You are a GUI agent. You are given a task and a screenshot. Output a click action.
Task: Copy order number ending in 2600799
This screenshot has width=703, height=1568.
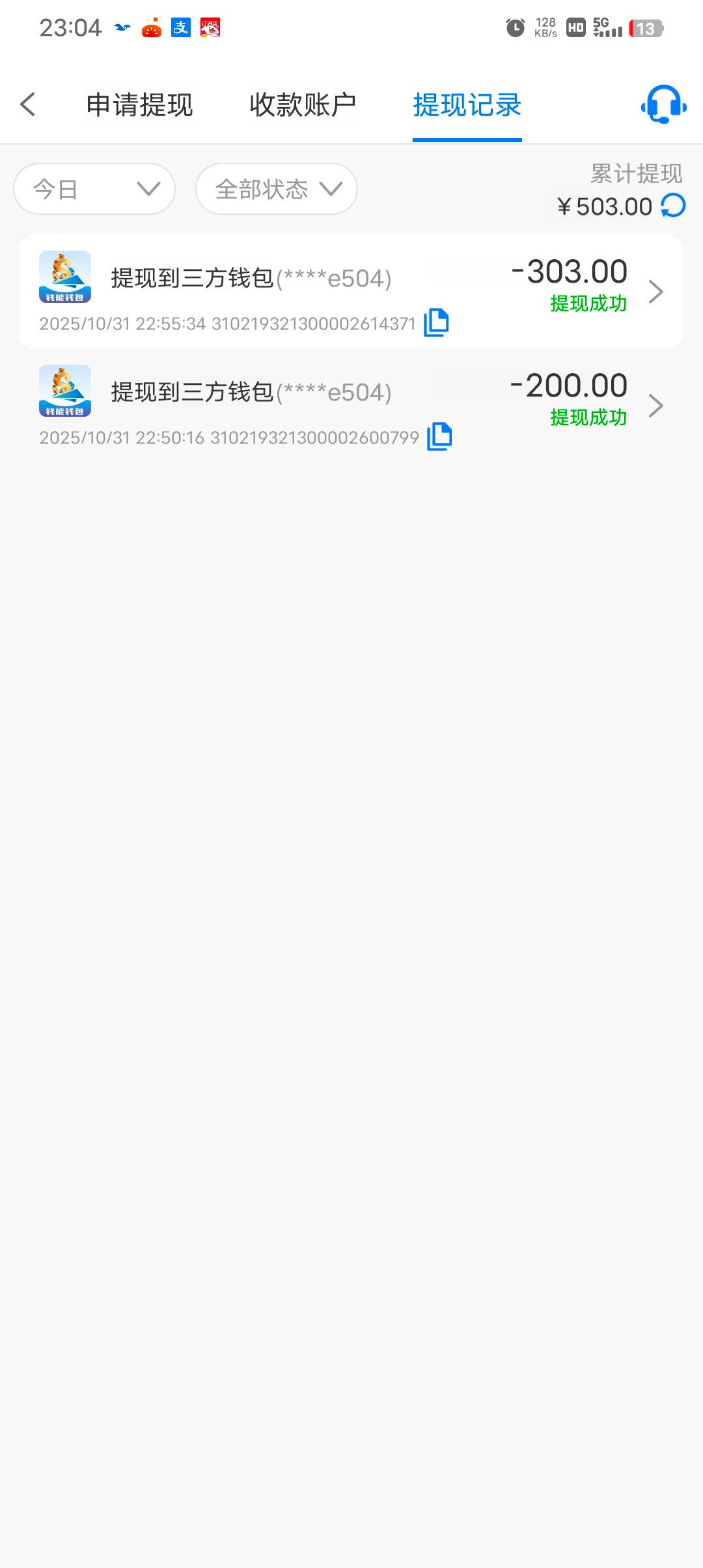click(x=439, y=436)
